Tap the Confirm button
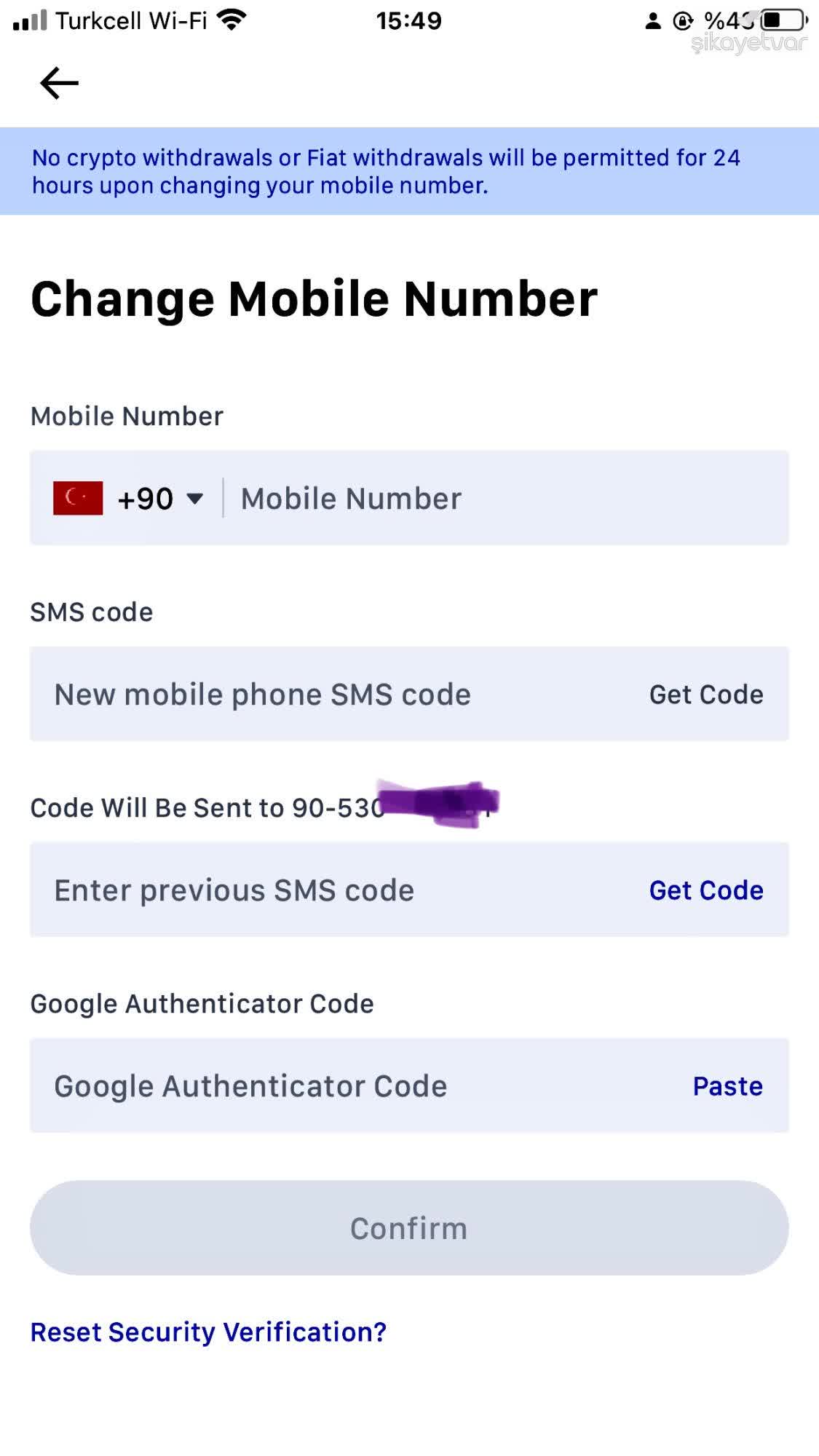 (409, 1227)
